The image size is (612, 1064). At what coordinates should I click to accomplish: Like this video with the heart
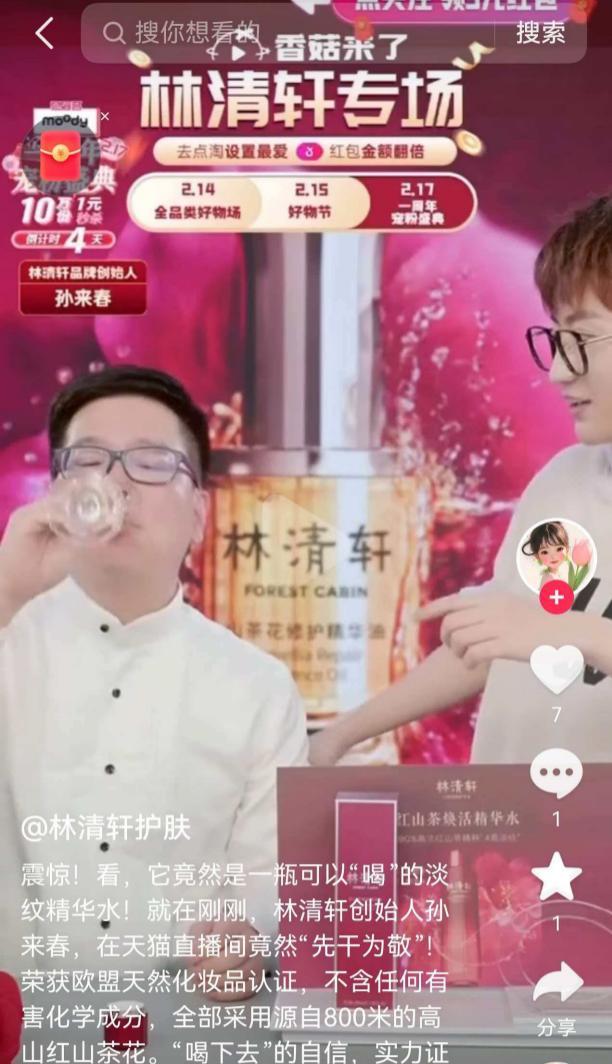tap(557, 669)
